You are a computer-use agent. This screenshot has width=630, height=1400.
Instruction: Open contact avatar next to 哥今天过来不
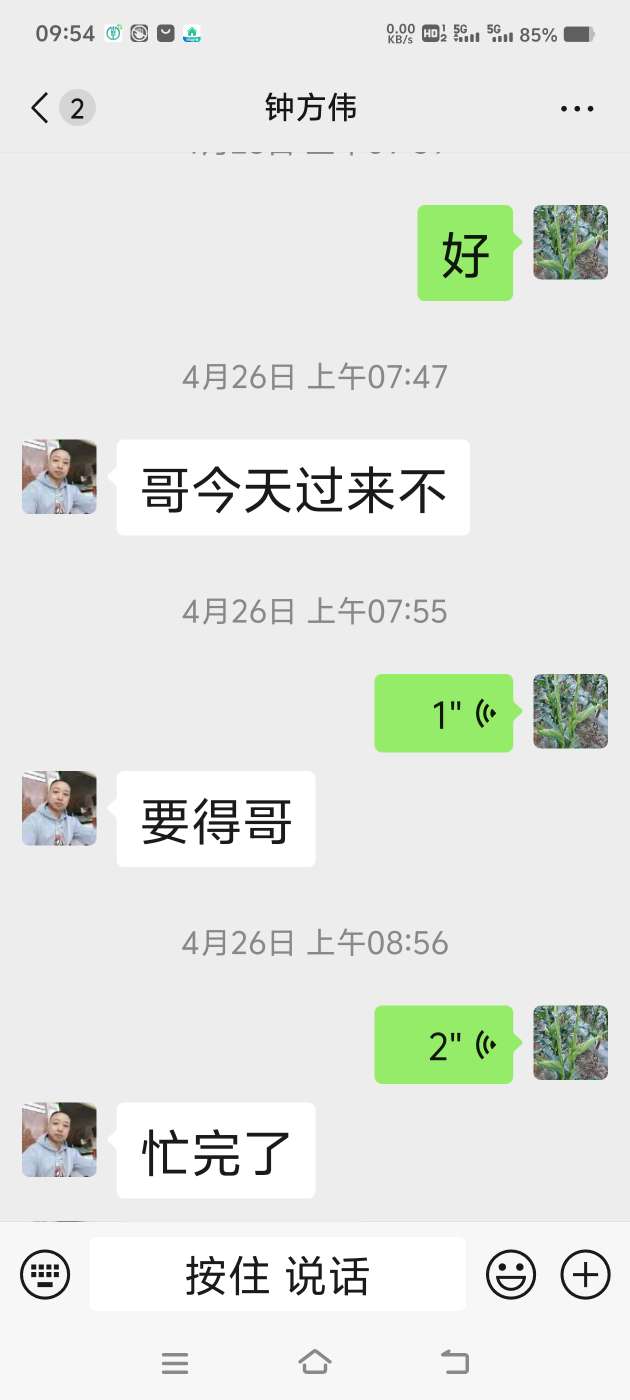[x=60, y=477]
